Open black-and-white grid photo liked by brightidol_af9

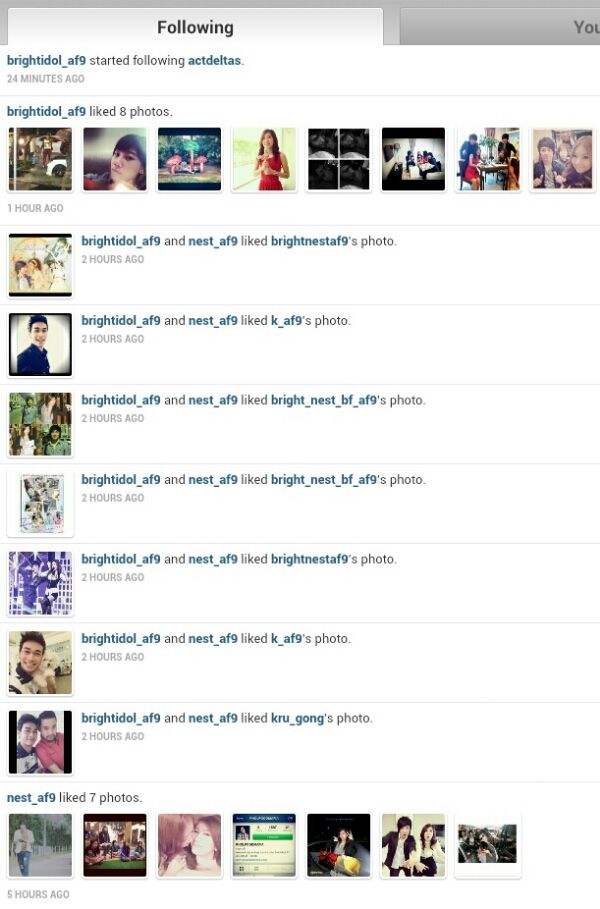click(338, 159)
